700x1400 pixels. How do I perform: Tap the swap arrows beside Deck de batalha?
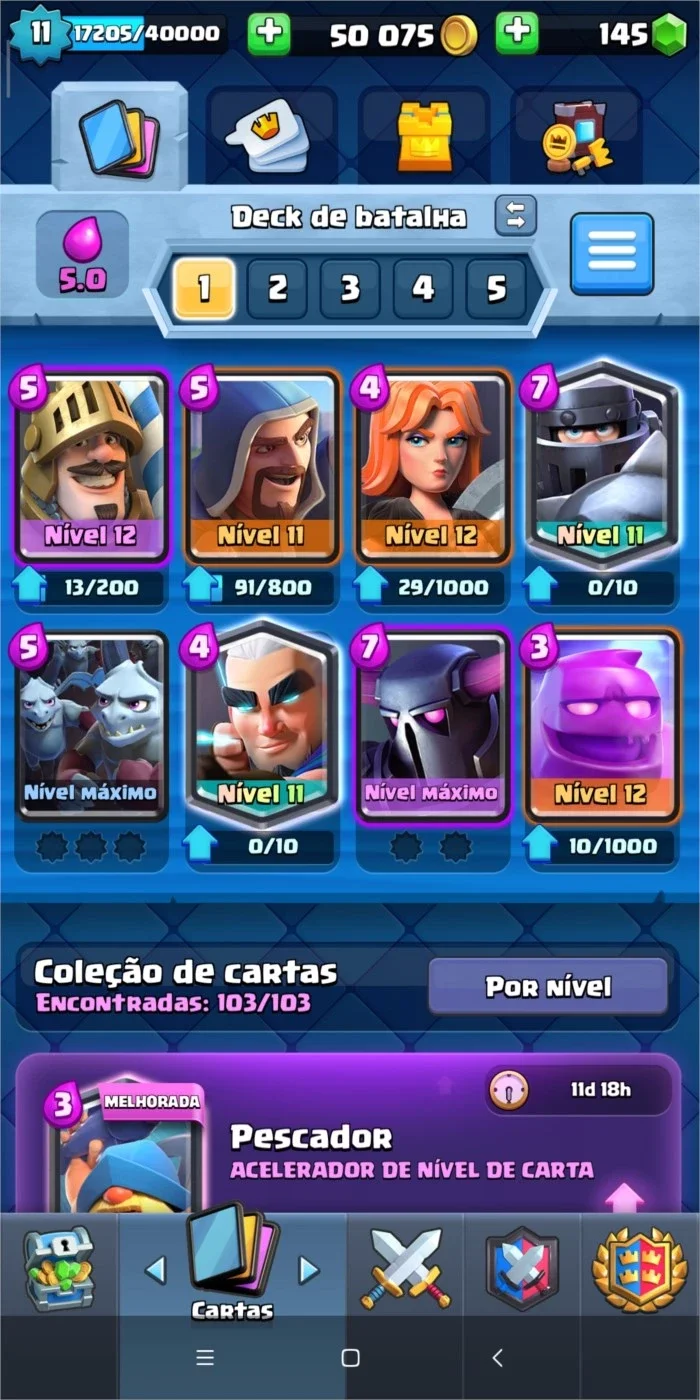516,215
